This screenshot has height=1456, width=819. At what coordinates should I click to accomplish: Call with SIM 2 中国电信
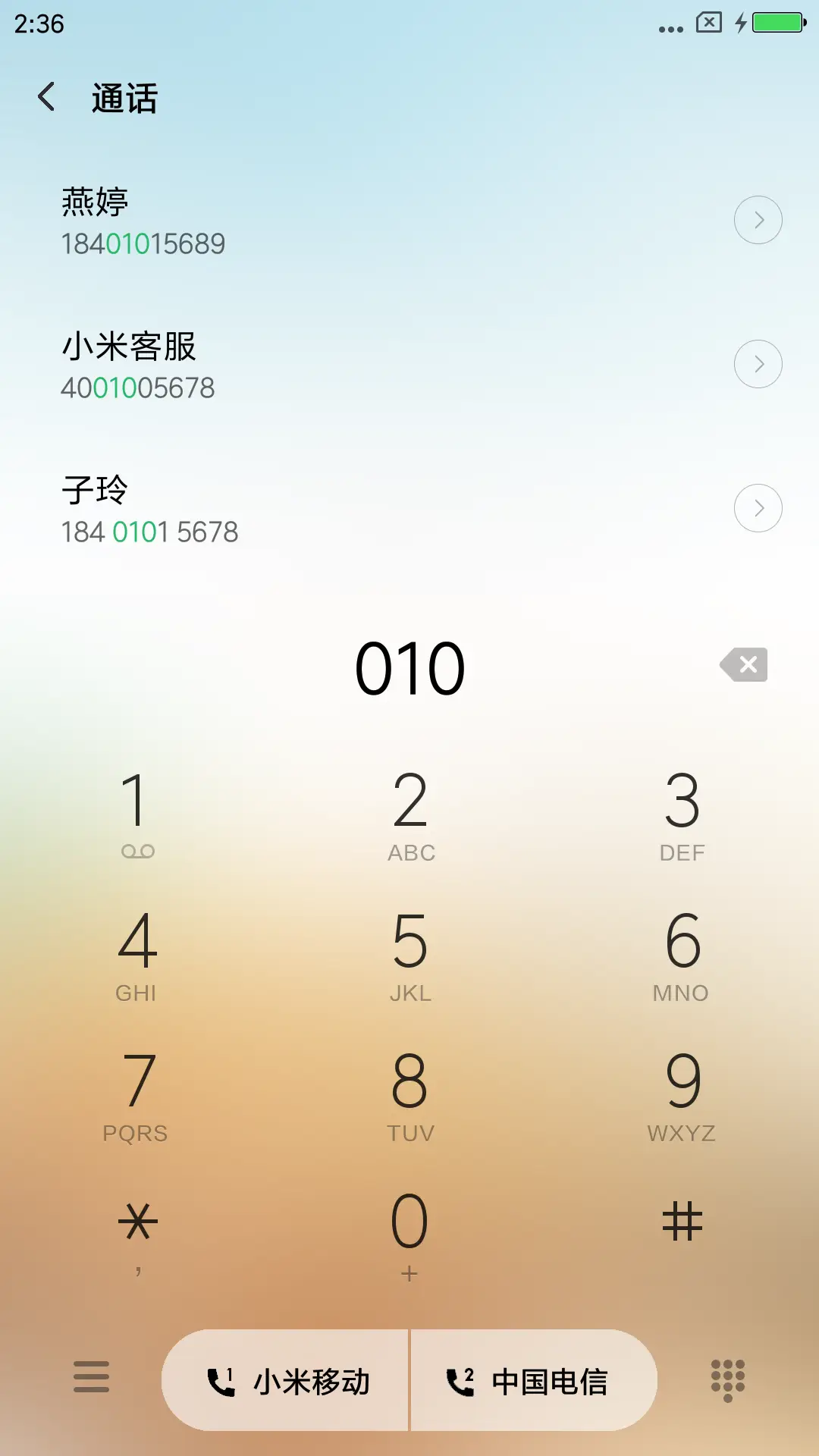[x=531, y=1380]
